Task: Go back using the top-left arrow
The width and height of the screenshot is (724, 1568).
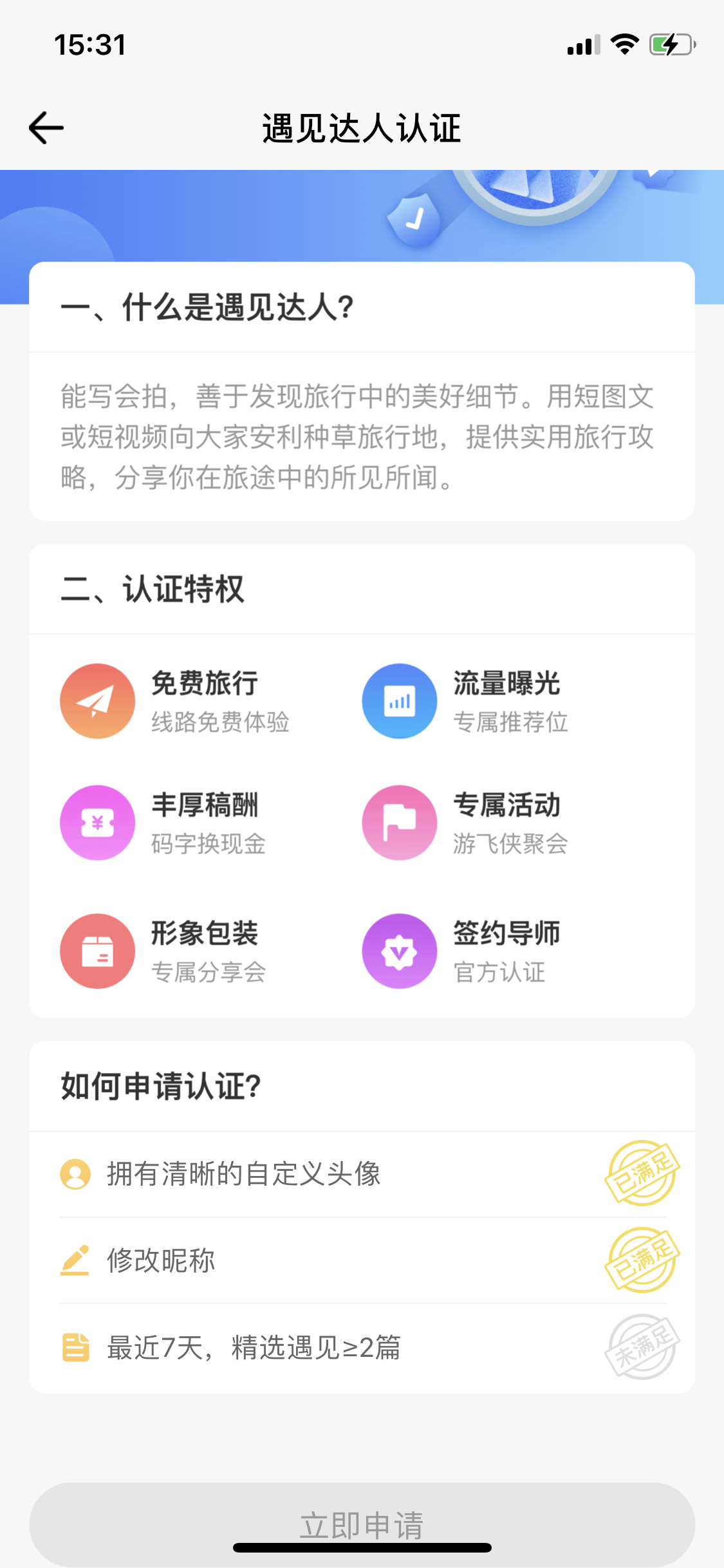Action: pos(46,127)
